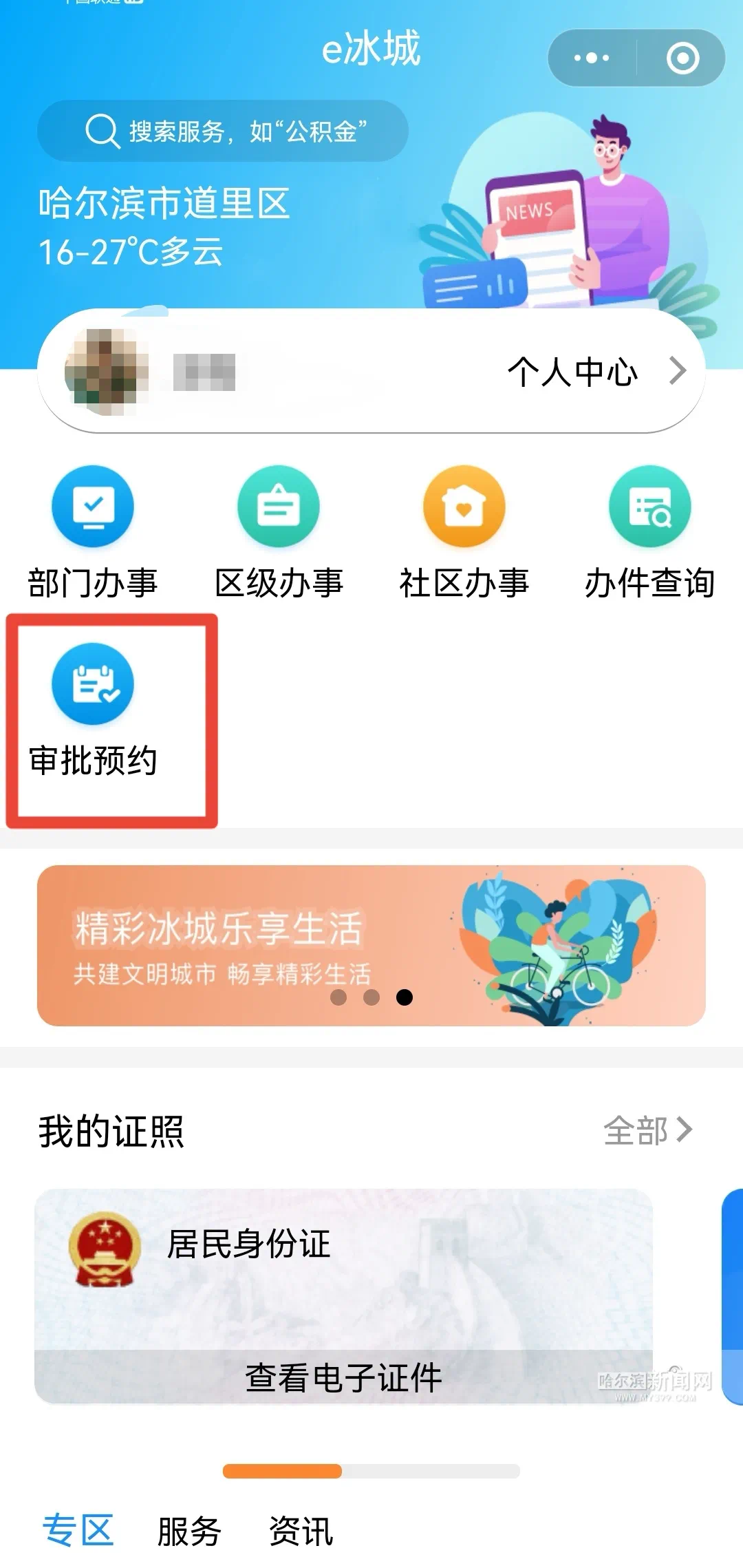Switch to the 资讯 tab
The height and width of the screenshot is (1568, 743).
click(x=301, y=1531)
